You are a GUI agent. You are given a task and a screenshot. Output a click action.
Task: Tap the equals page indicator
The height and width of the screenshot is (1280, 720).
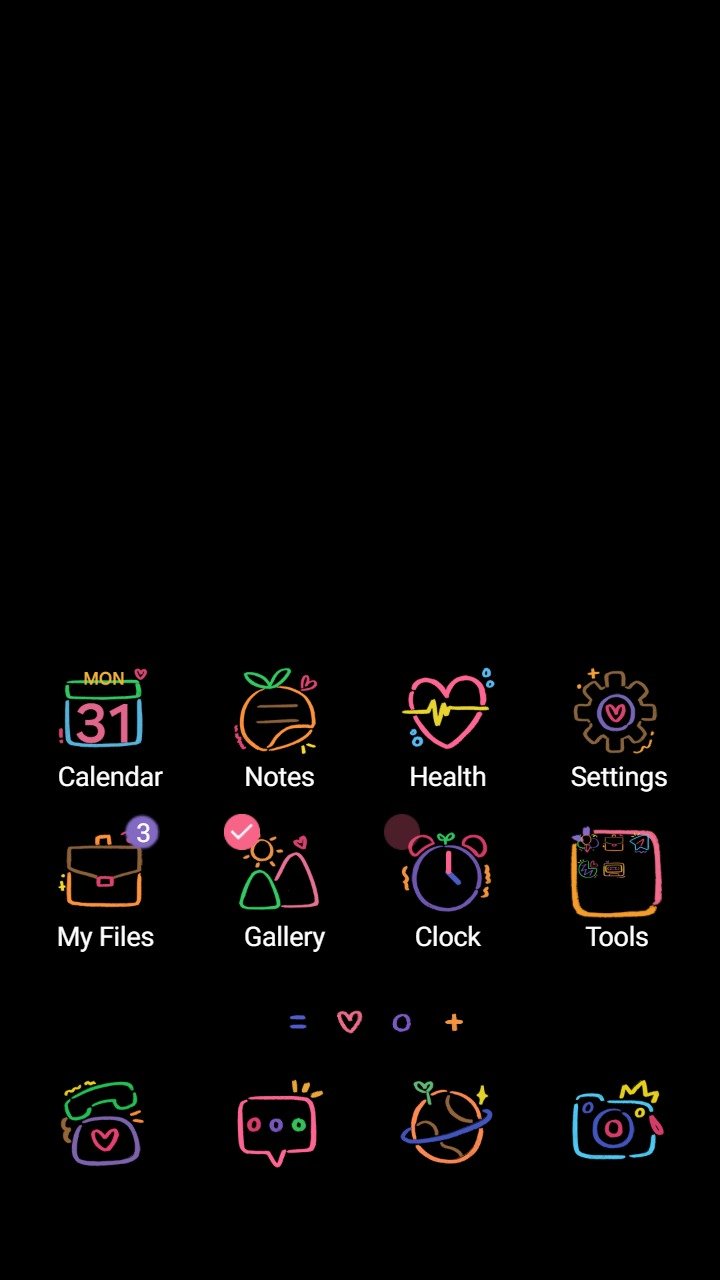coord(298,1022)
